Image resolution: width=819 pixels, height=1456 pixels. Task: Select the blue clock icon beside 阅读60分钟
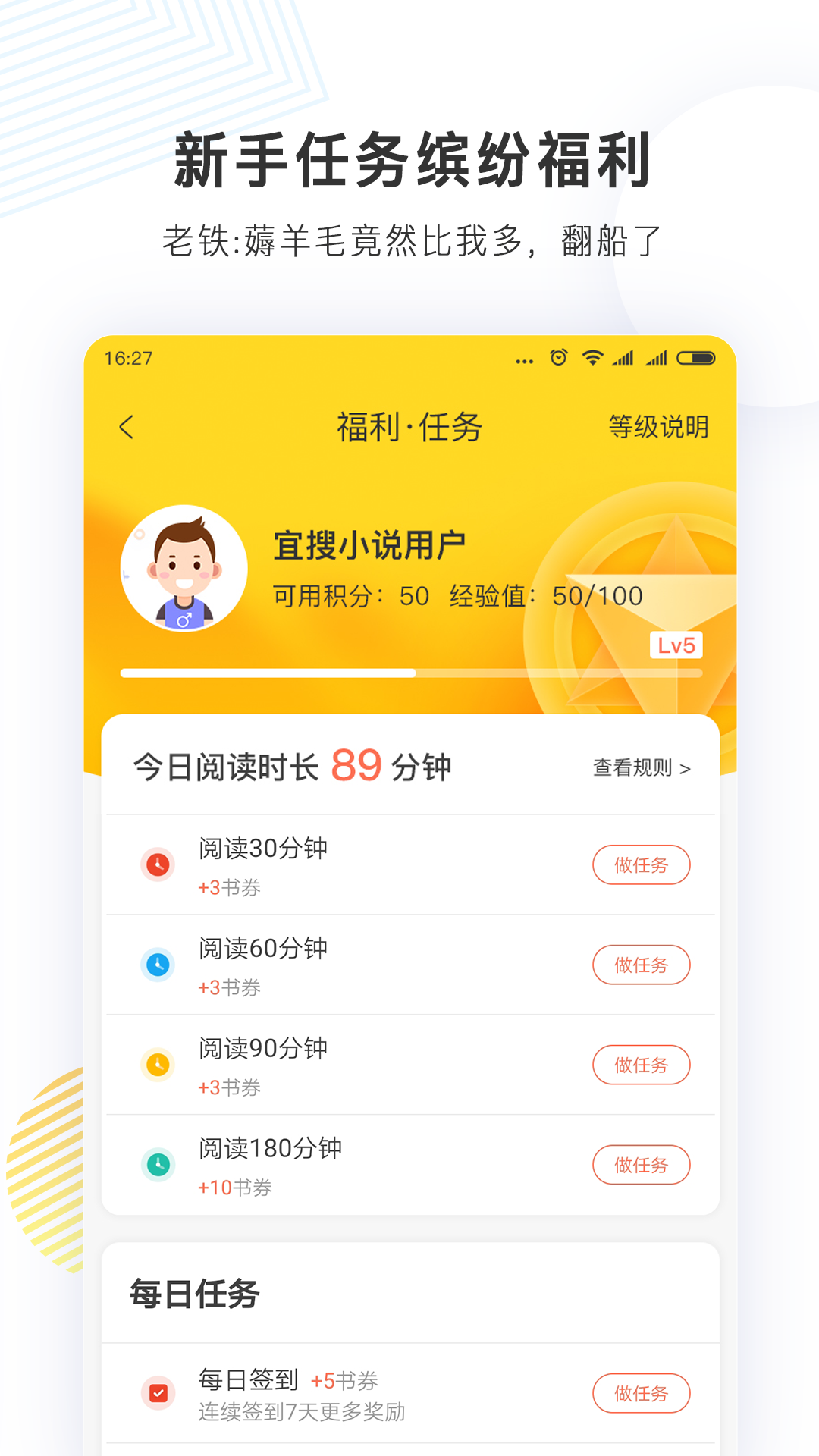[x=157, y=965]
